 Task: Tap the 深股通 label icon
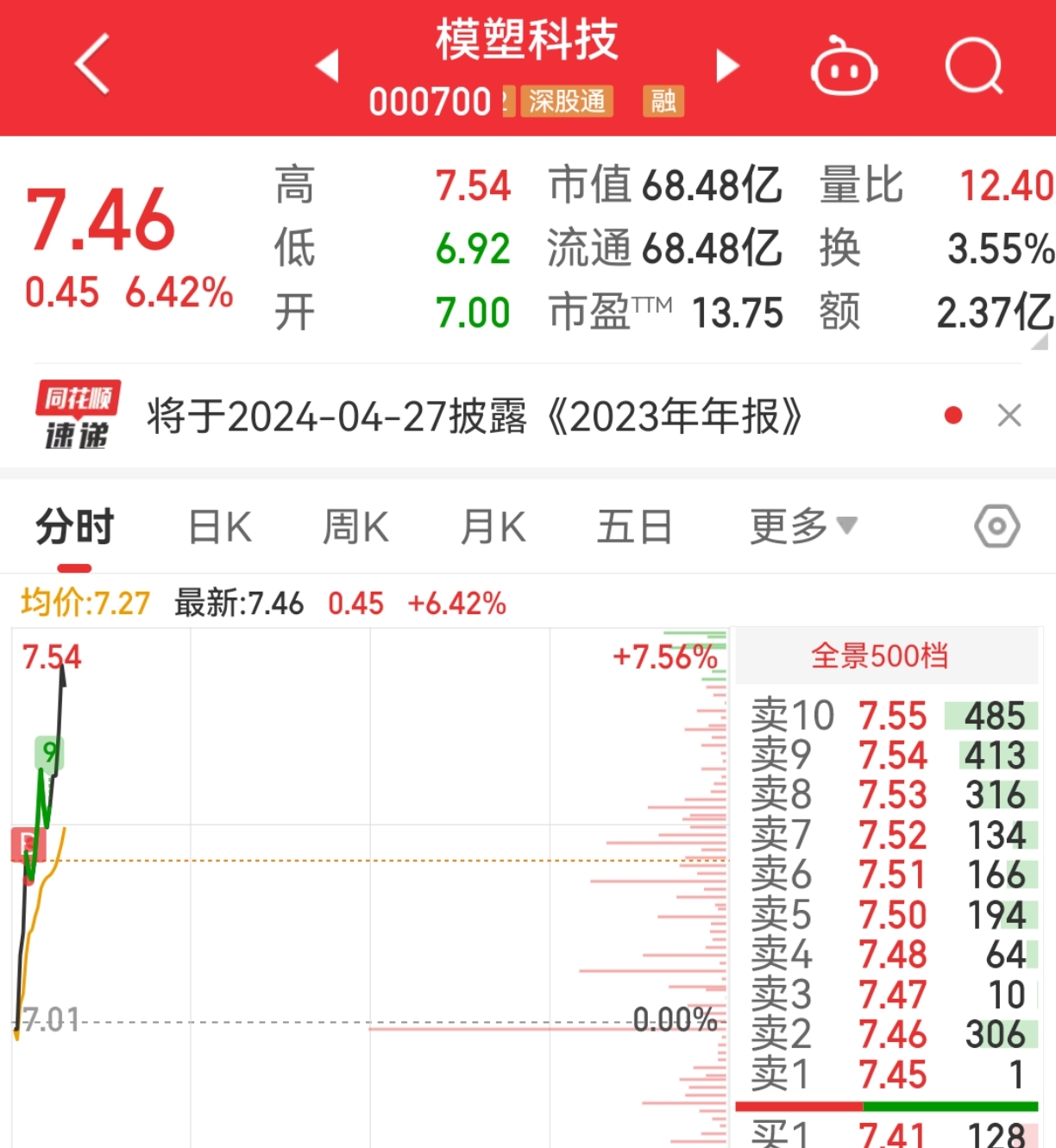click(x=567, y=103)
